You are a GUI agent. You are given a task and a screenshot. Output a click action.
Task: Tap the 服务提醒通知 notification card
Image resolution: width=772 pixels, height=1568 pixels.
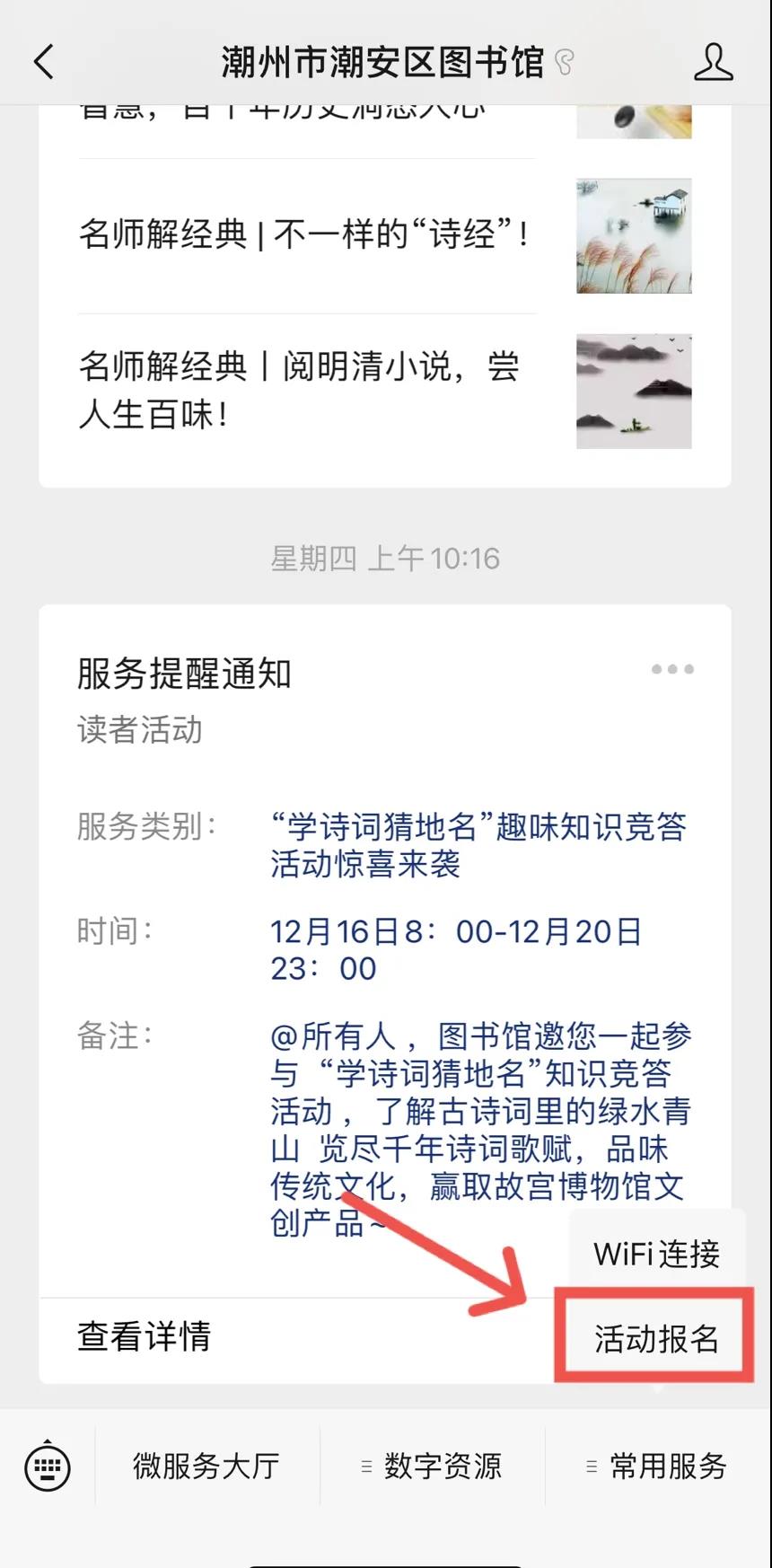click(x=386, y=943)
